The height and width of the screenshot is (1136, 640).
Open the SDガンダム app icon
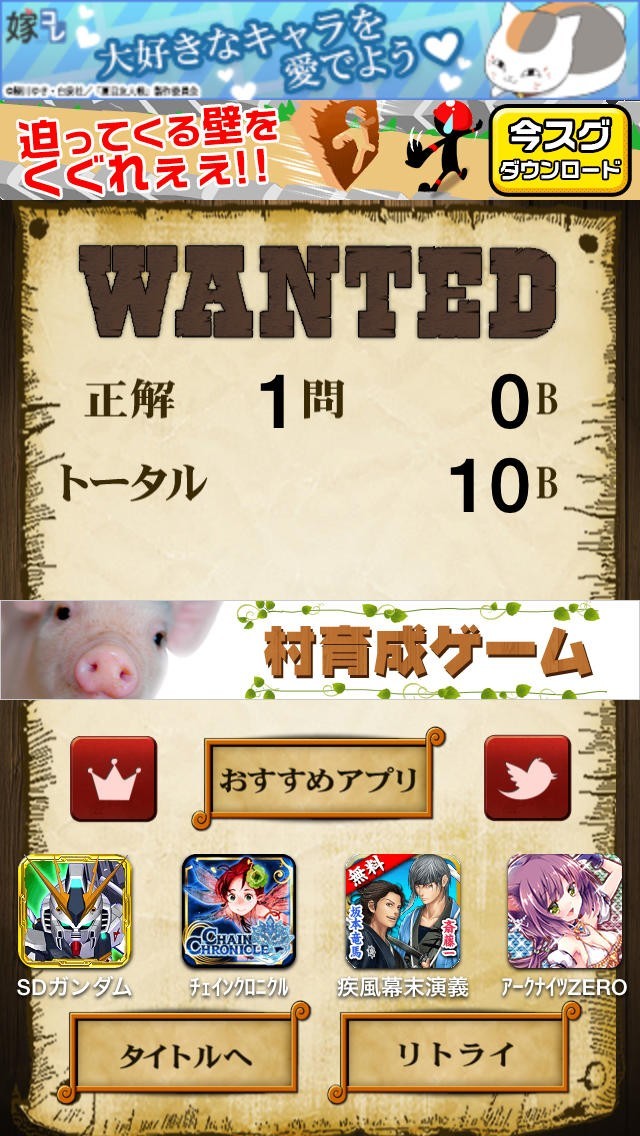75,911
